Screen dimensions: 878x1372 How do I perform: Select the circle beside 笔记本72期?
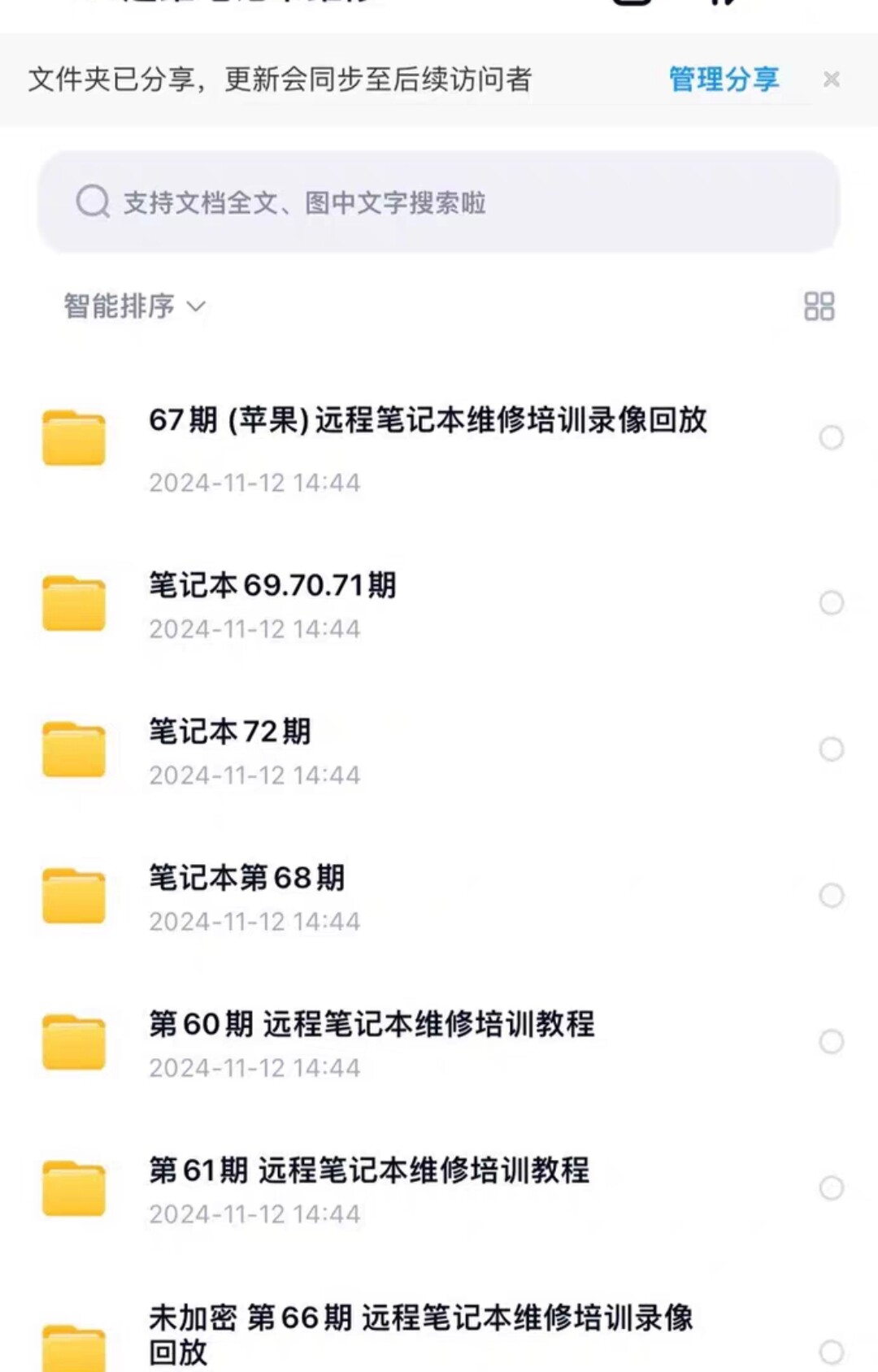(831, 748)
